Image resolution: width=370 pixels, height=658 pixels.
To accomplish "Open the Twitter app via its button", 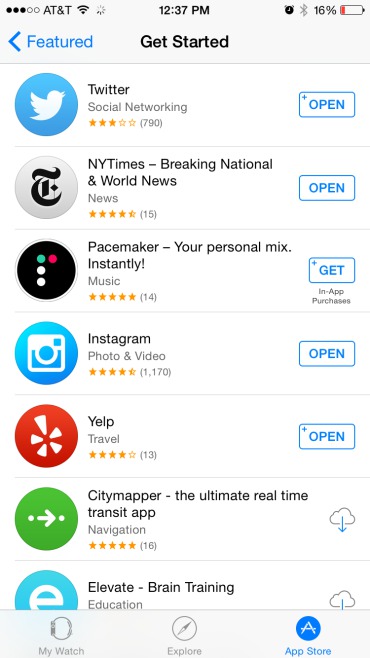I will coord(327,104).
